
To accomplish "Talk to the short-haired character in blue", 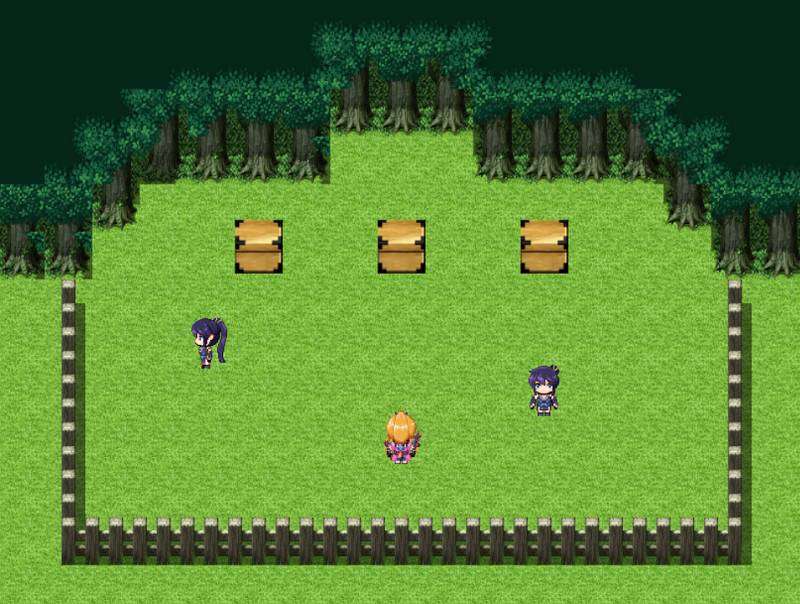I will (543, 390).
